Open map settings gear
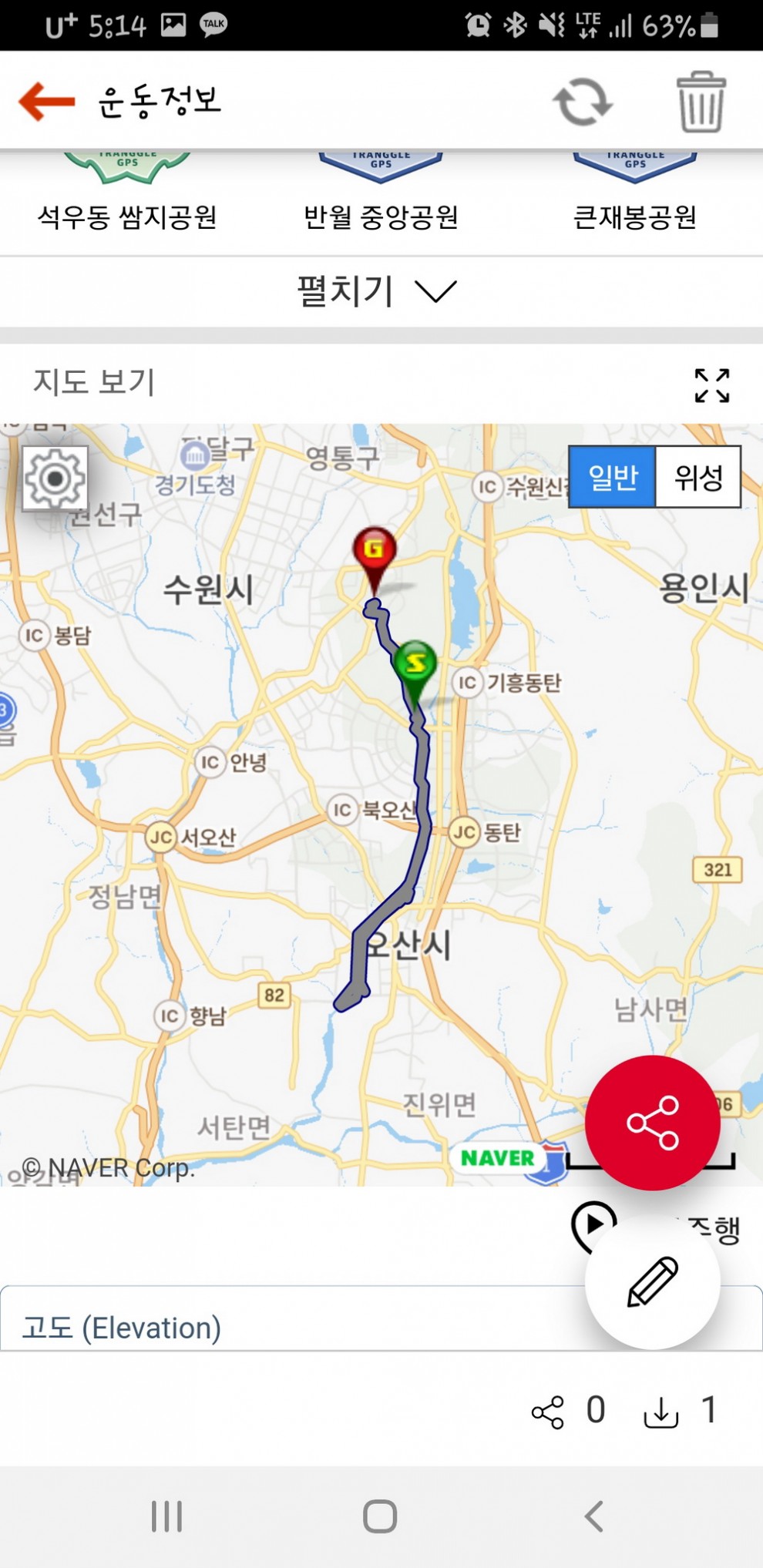 [x=55, y=478]
